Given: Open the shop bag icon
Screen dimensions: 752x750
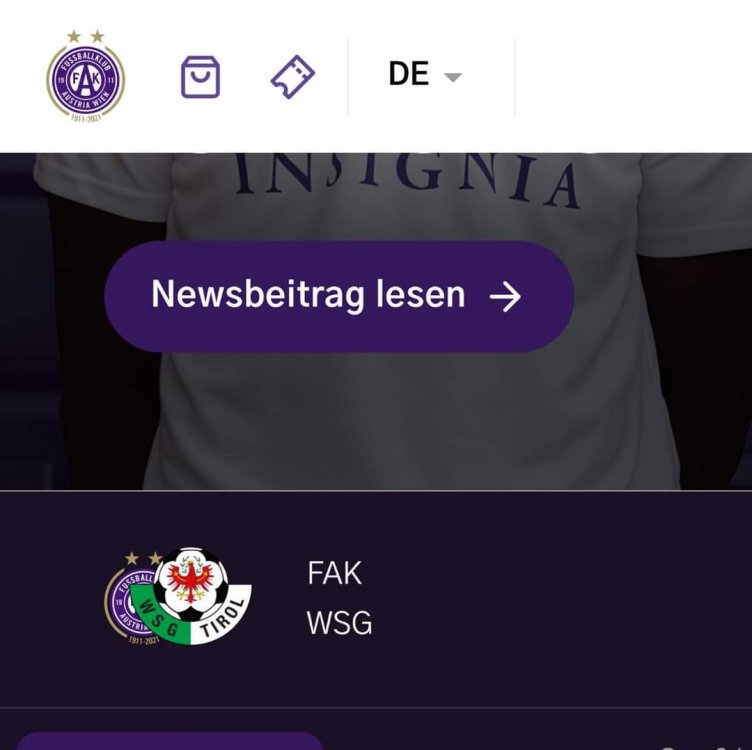Looking at the screenshot, I should pos(200,77).
